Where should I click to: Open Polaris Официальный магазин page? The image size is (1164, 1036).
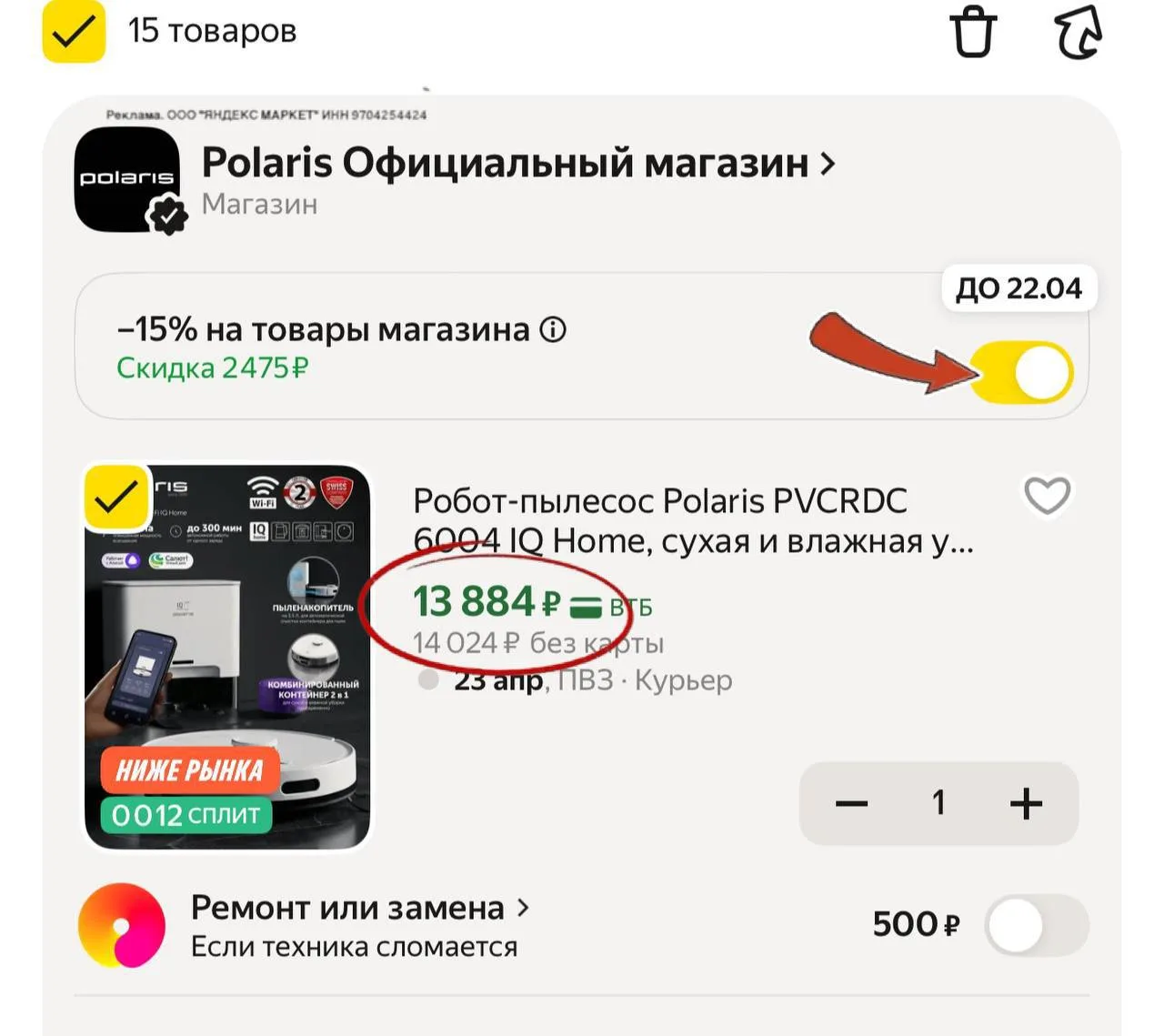point(517,164)
